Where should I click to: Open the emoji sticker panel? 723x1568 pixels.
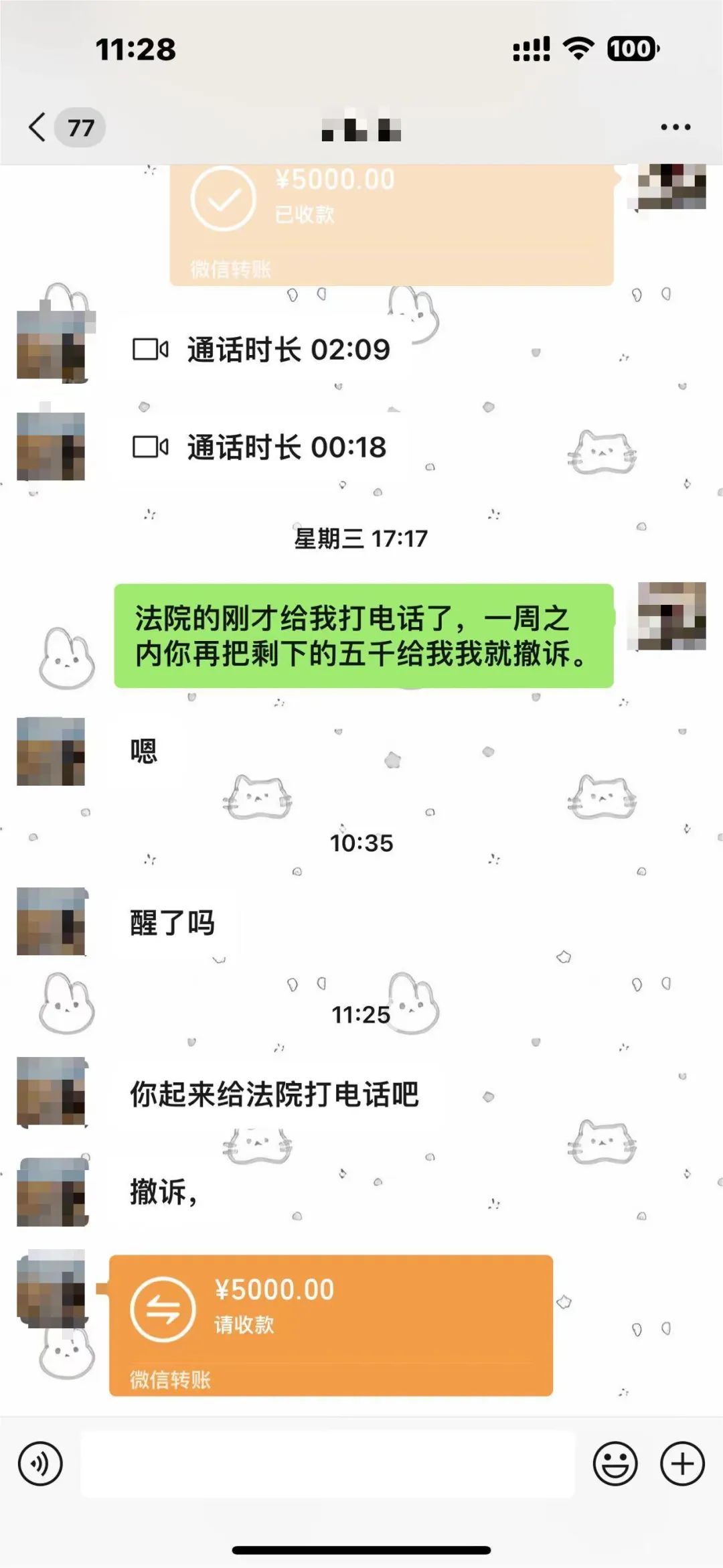click(615, 1464)
